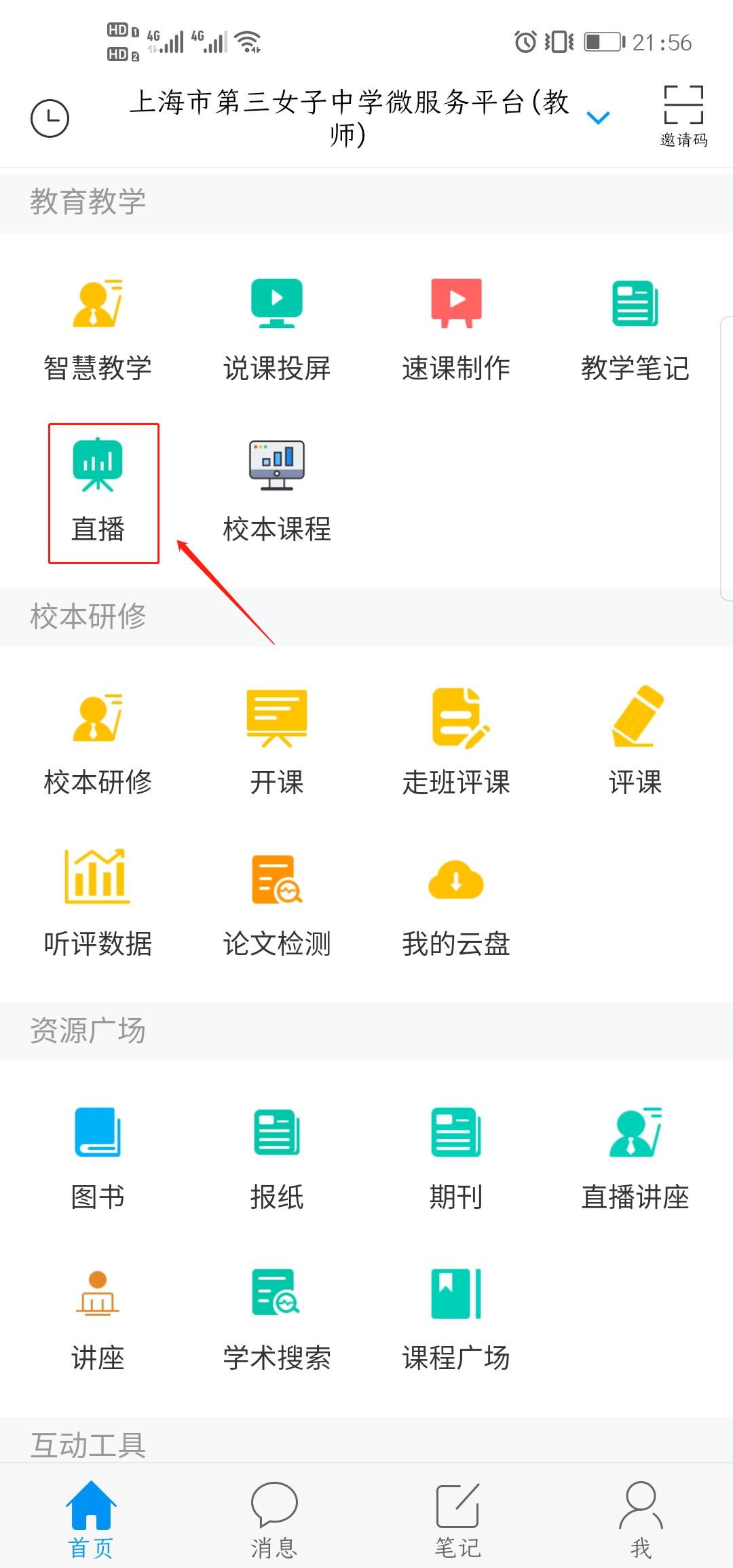This screenshot has height=1568, width=733.
Task: Browse the 课程广场 course plaza
Action: (456, 1313)
